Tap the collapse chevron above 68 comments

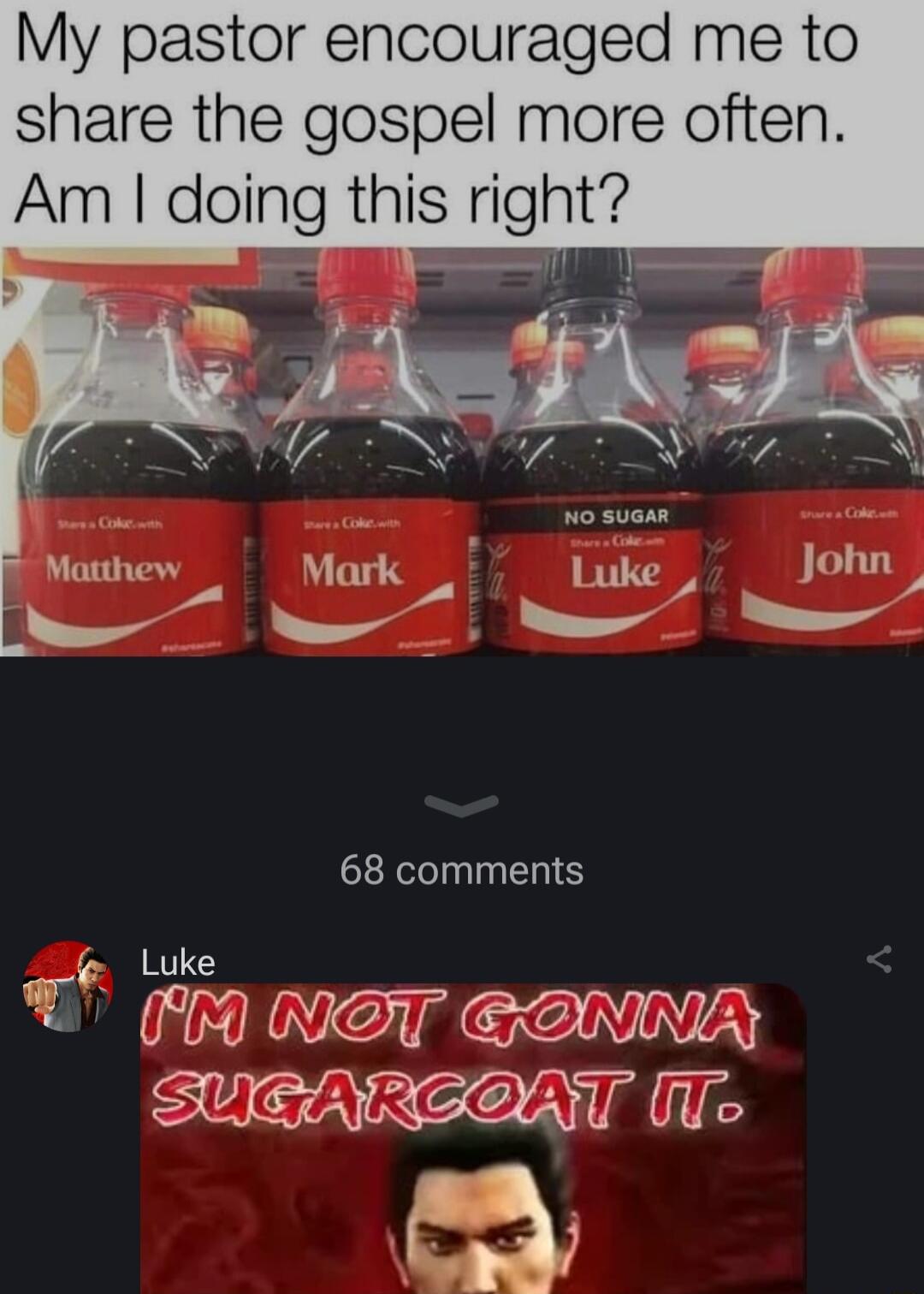click(461, 804)
